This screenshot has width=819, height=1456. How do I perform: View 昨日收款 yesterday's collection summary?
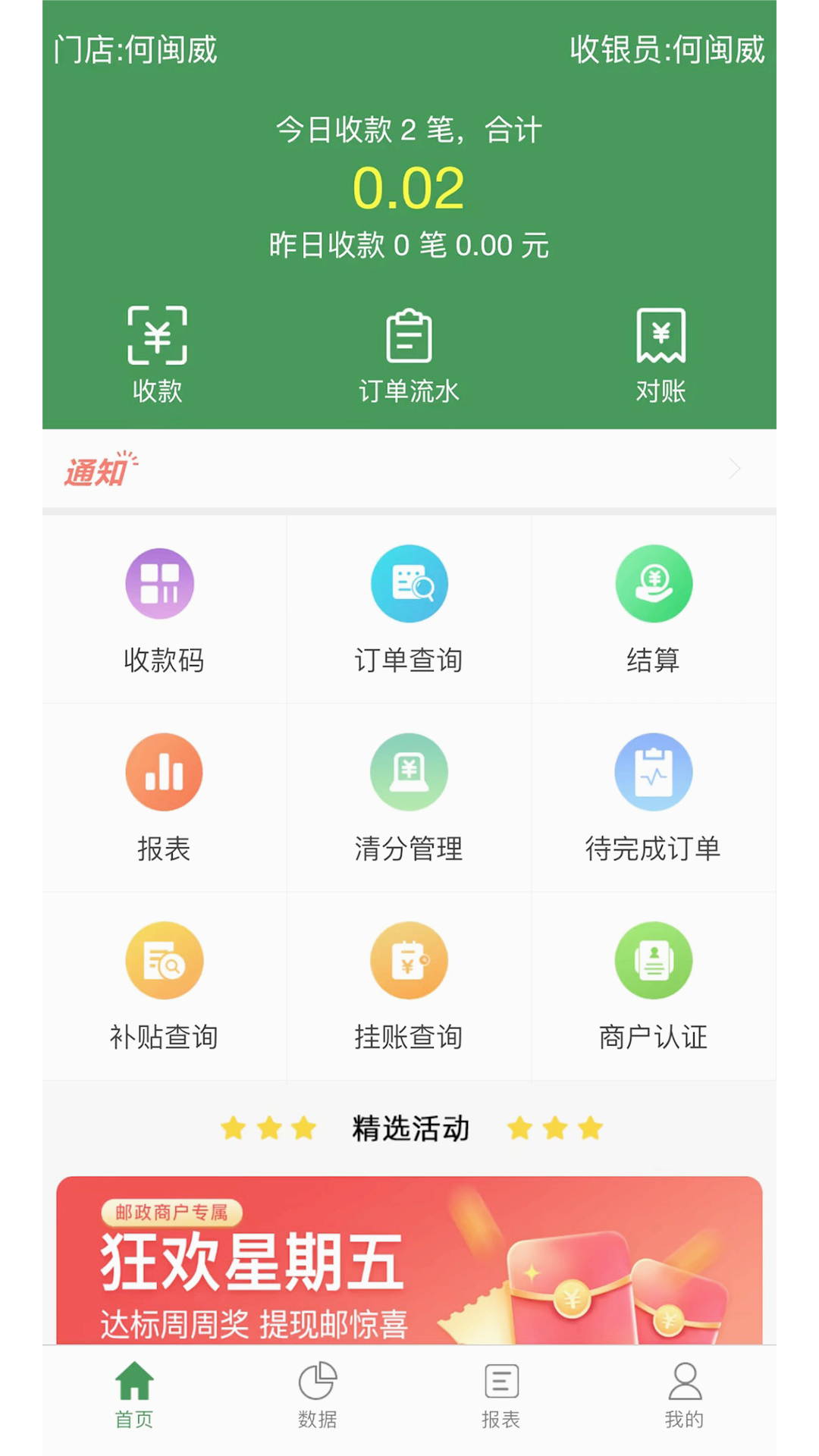click(409, 244)
